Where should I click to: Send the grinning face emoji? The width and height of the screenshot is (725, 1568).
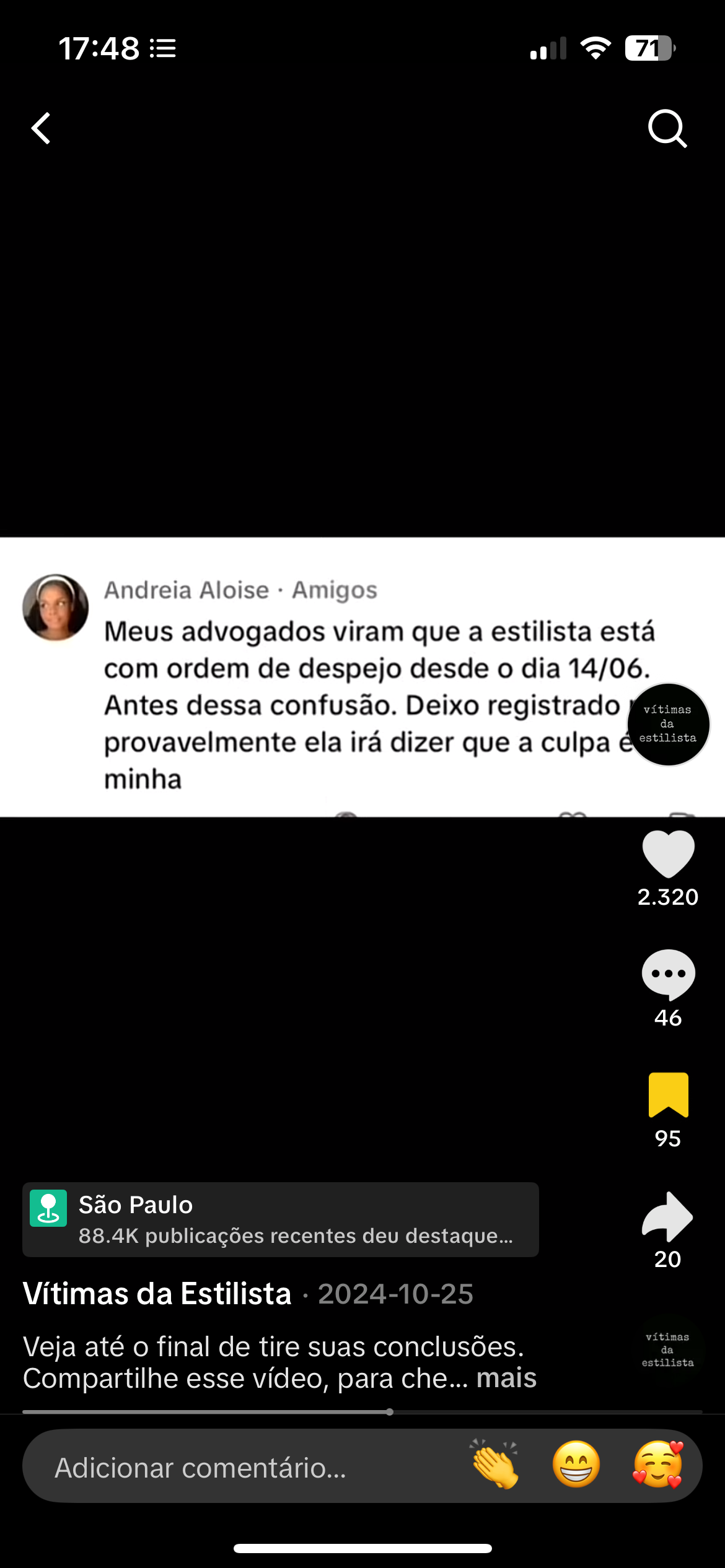point(576,1465)
